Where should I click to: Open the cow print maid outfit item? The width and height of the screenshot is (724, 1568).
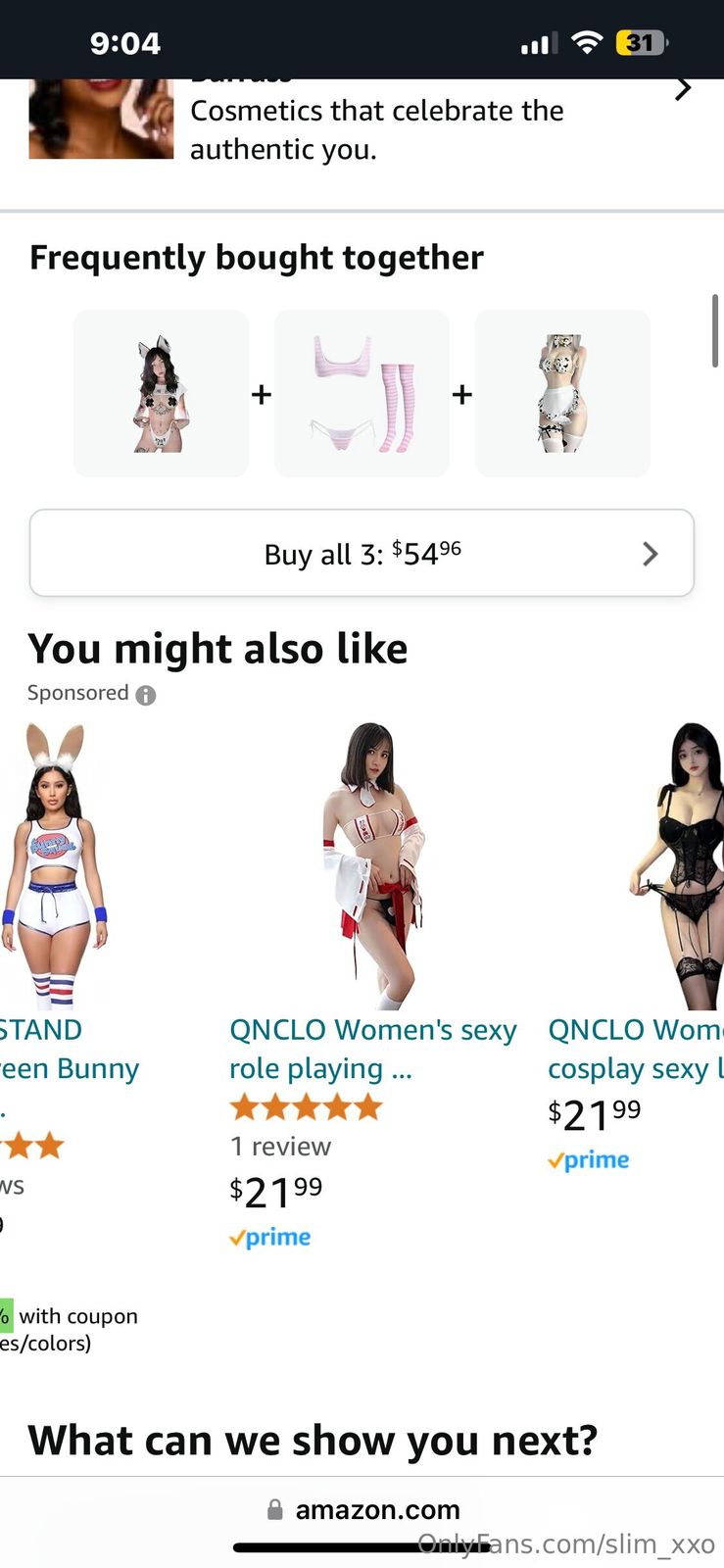[x=562, y=394]
